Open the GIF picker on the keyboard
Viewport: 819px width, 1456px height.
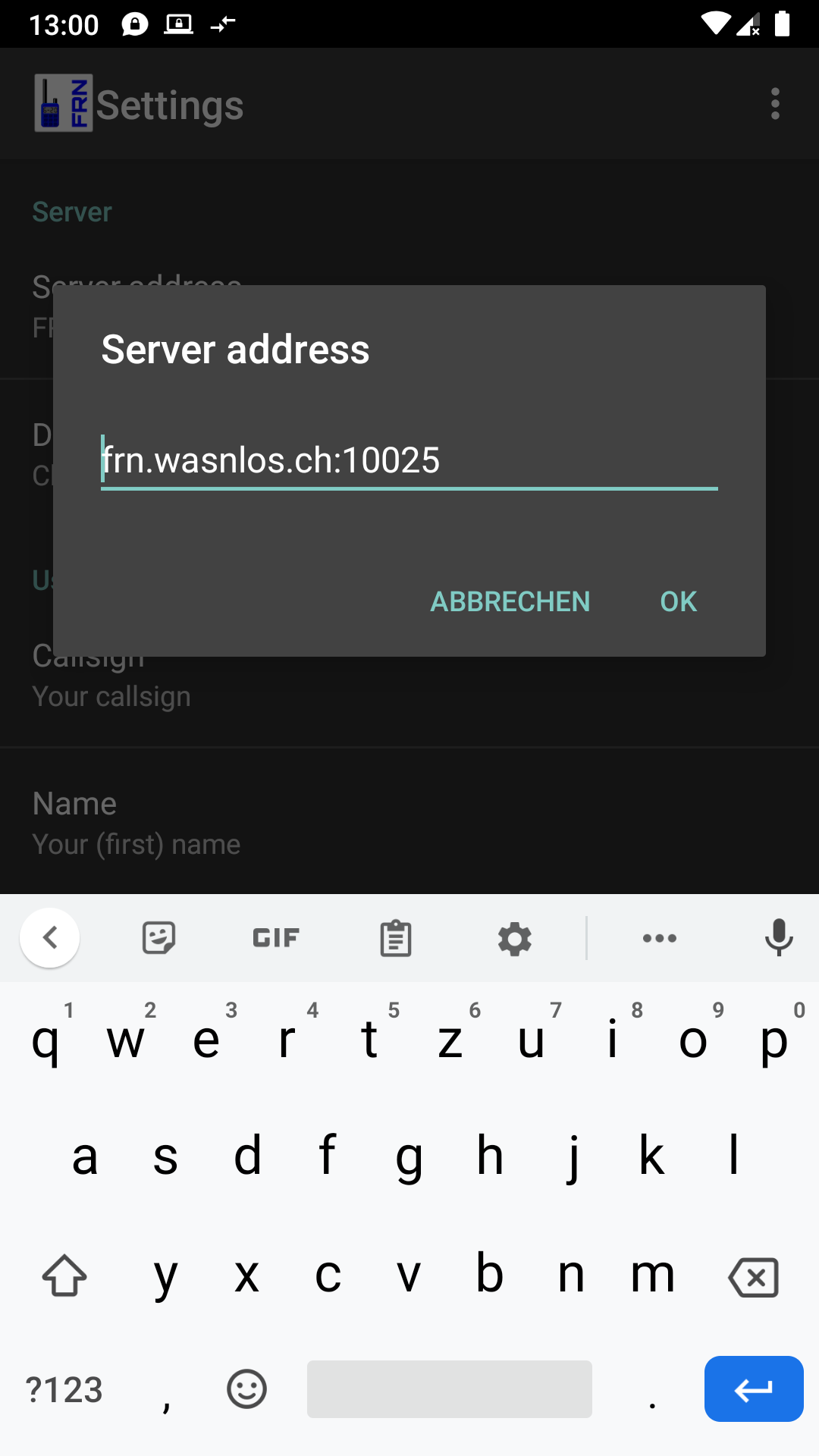[x=276, y=938]
